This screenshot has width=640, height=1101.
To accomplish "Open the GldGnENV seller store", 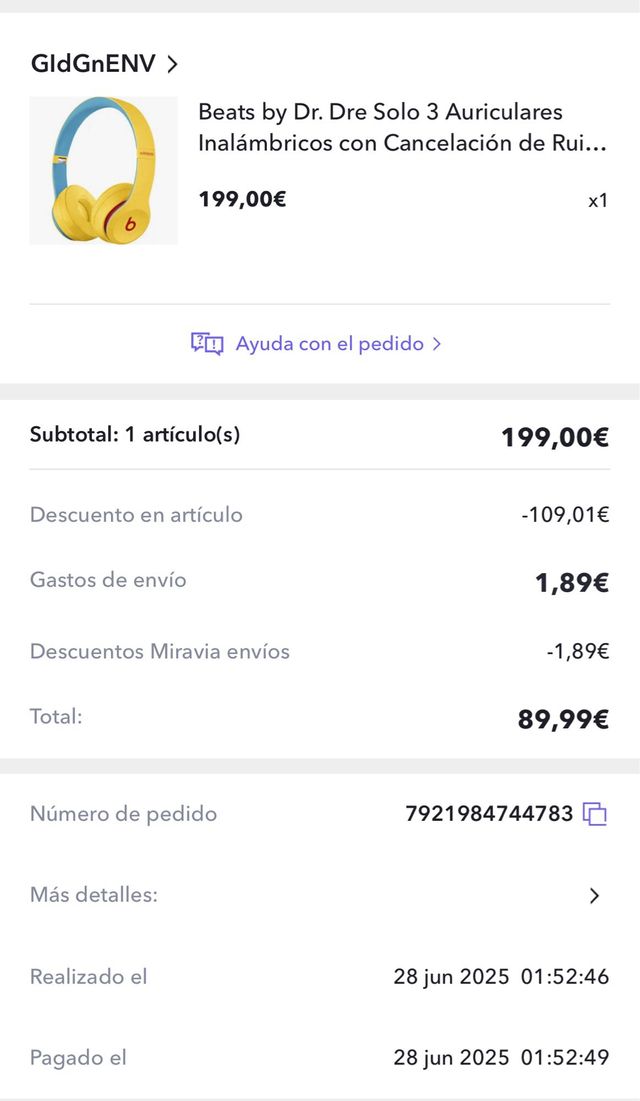I will click(x=104, y=65).
